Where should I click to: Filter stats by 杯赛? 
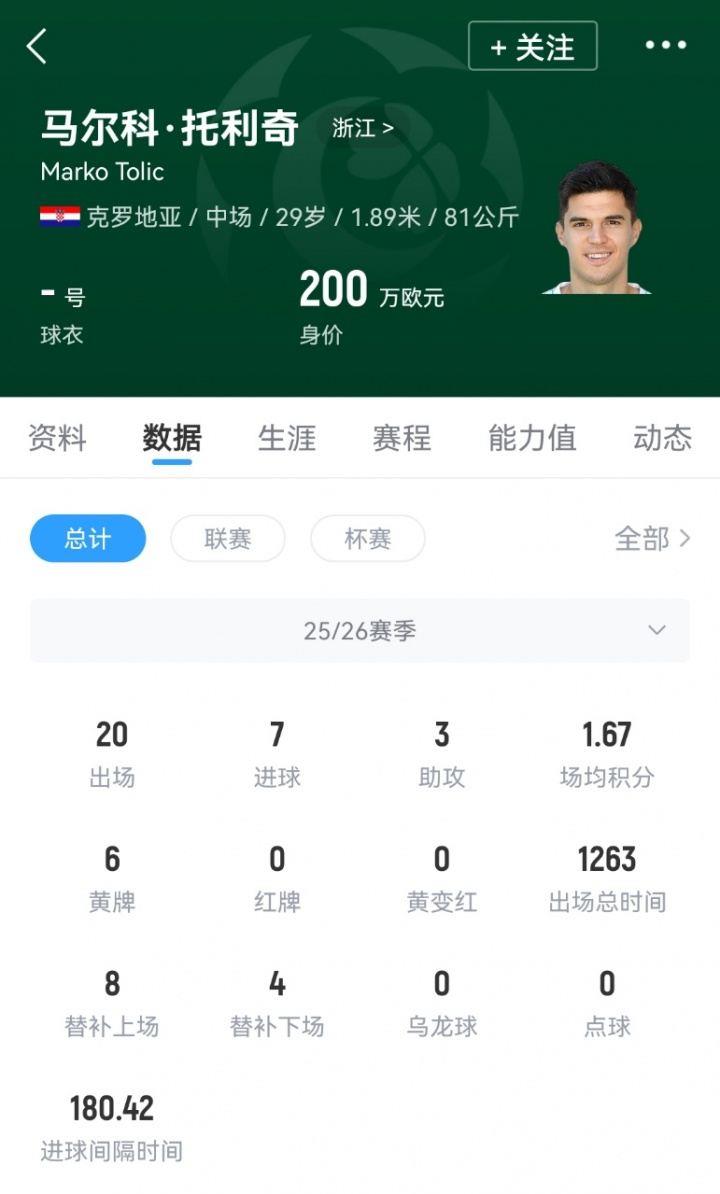(x=368, y=539)
